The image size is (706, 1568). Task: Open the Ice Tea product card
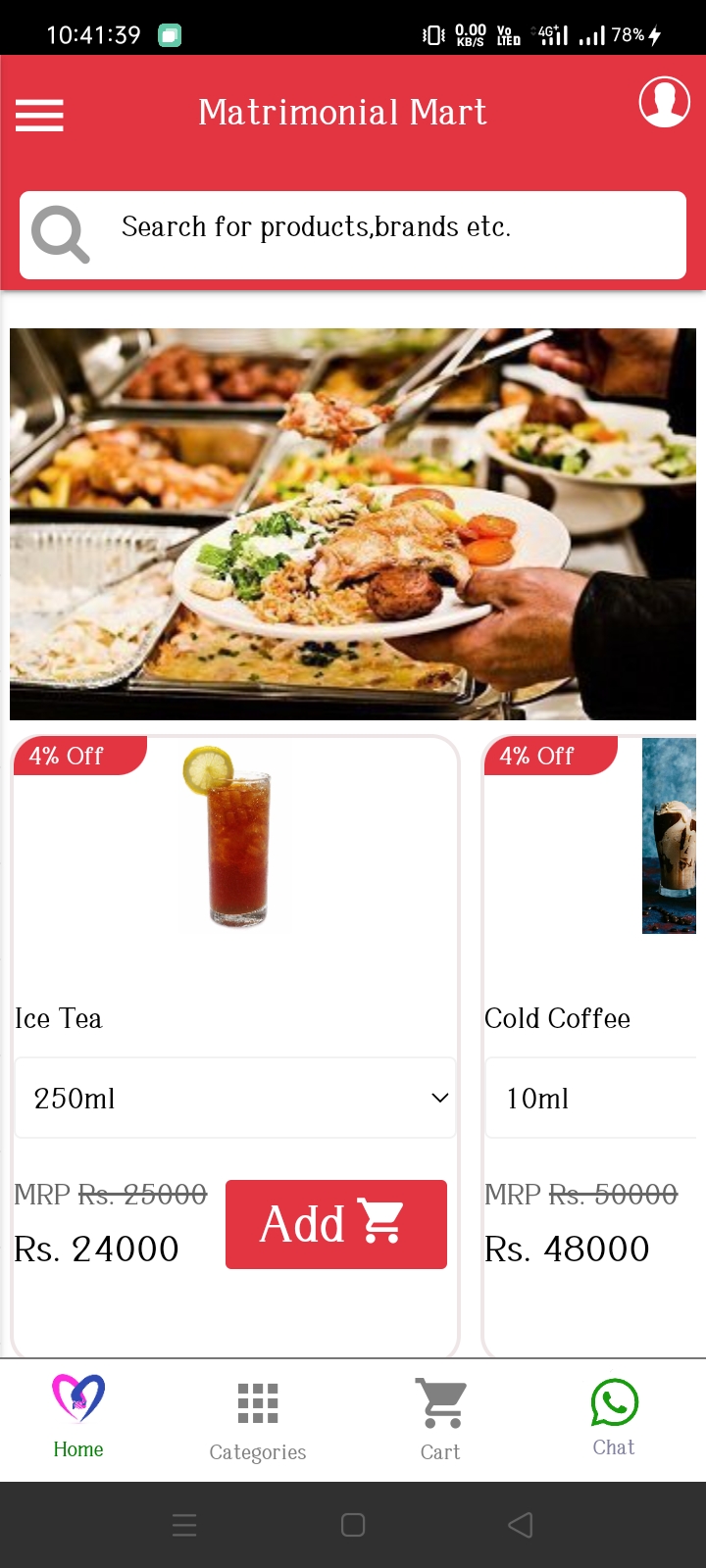(x=235, y=1046)
